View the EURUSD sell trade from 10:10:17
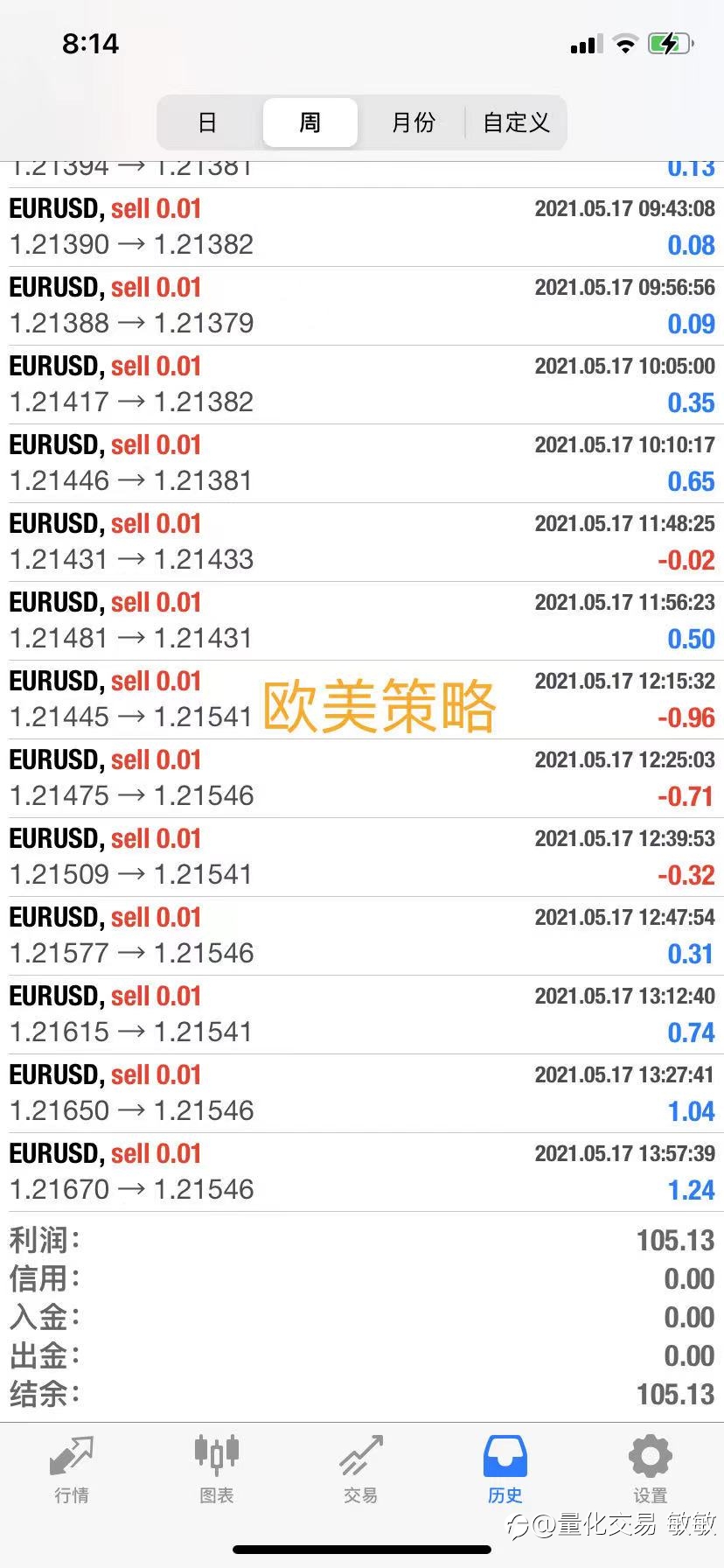The width and height of the screenshot is (724, 1568). tap(362, 464)
